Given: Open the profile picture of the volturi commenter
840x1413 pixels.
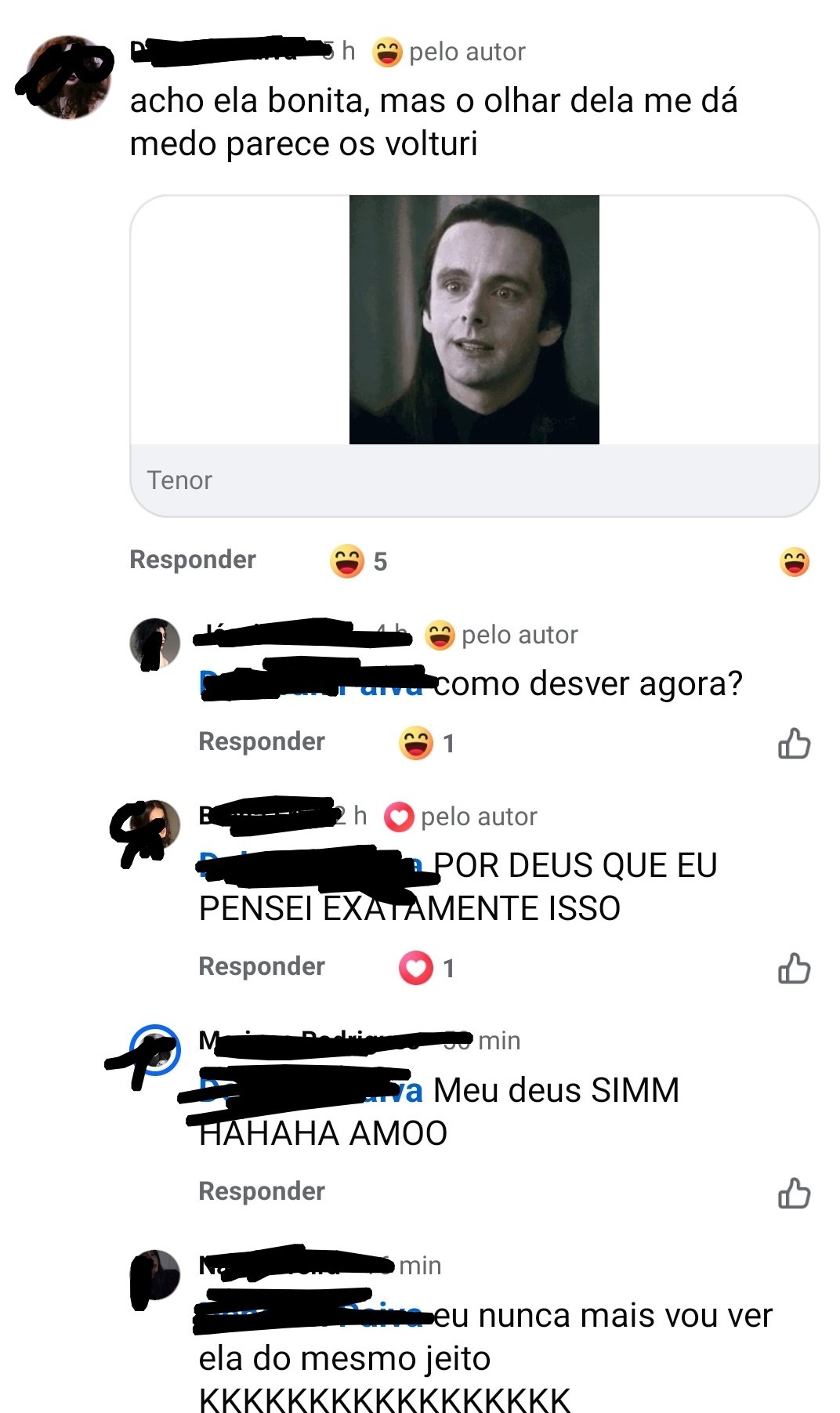Looking at the screenshot, I should point(69,77).
